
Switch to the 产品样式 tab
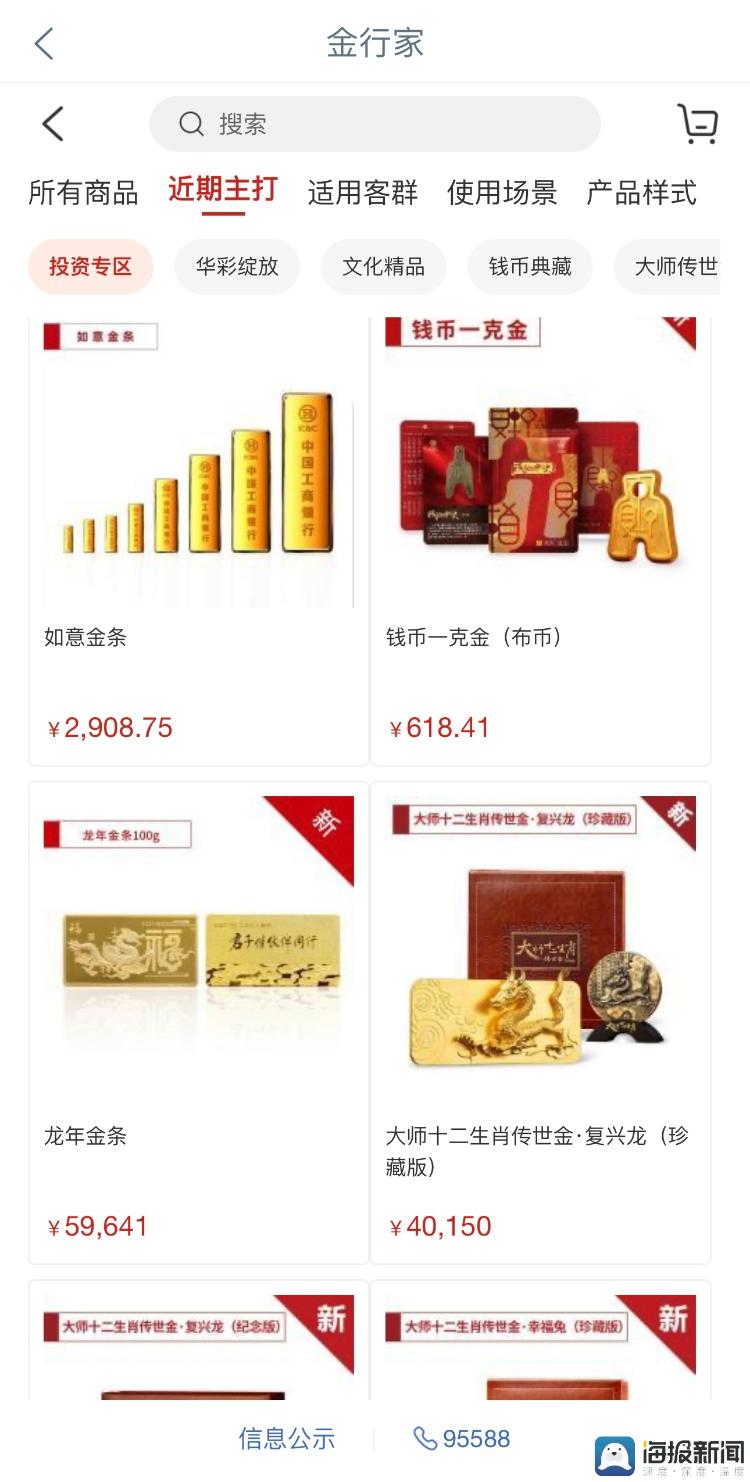tap(641, 192)
